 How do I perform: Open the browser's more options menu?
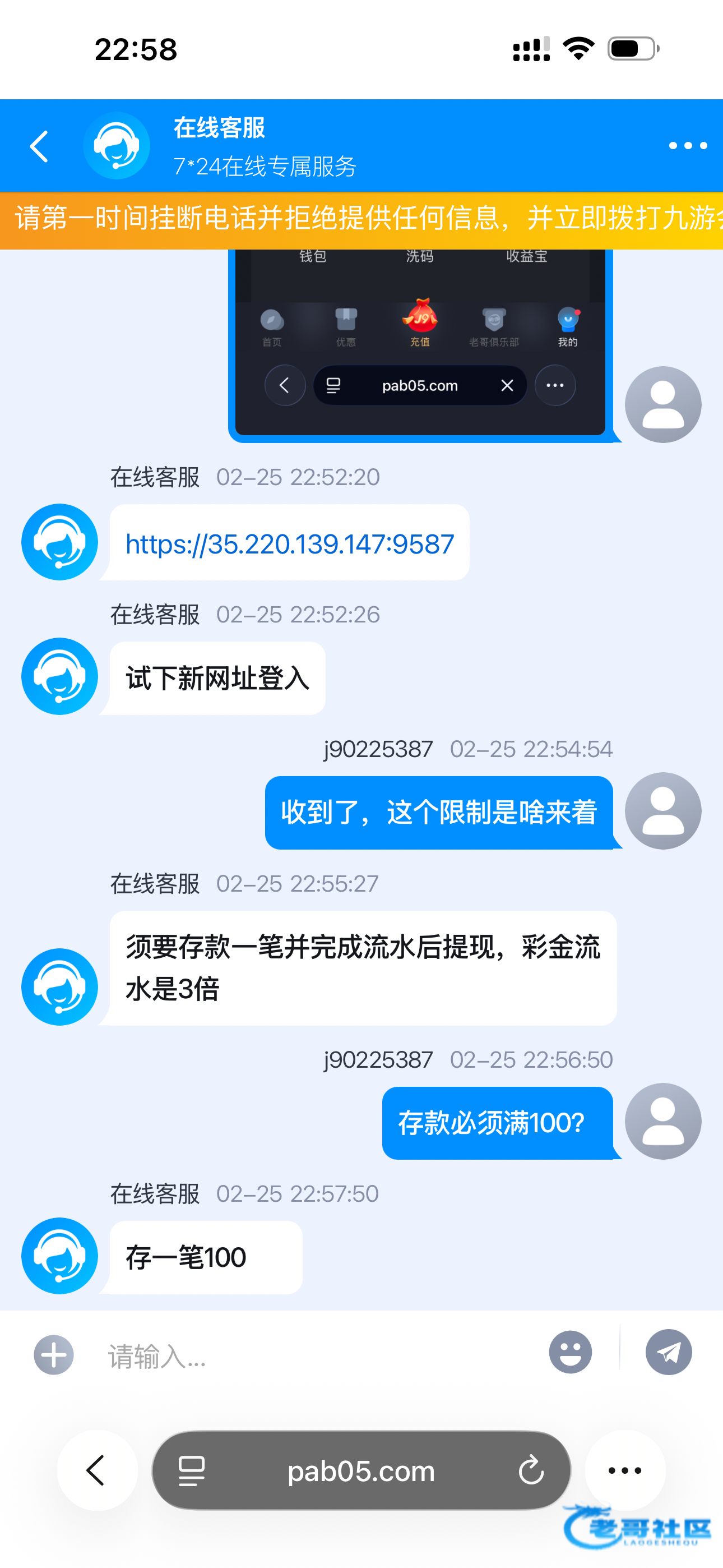point(625,1470)
